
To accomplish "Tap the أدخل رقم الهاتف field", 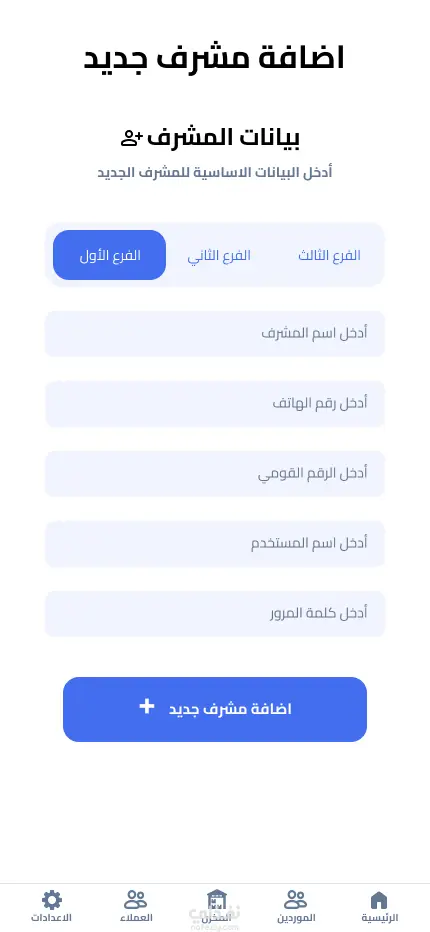I will 215,404.
